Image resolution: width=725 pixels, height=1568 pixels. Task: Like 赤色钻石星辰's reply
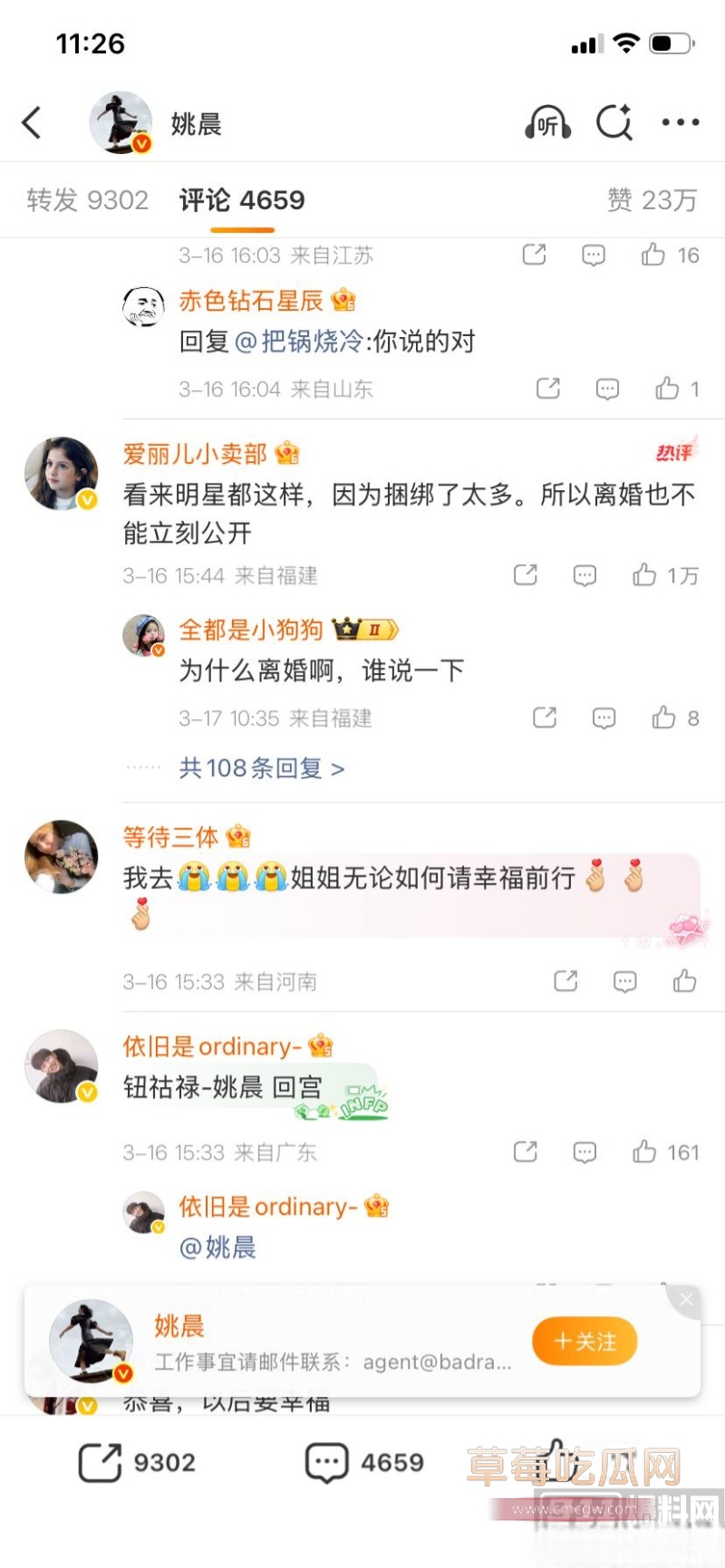(x=668, y=389)
